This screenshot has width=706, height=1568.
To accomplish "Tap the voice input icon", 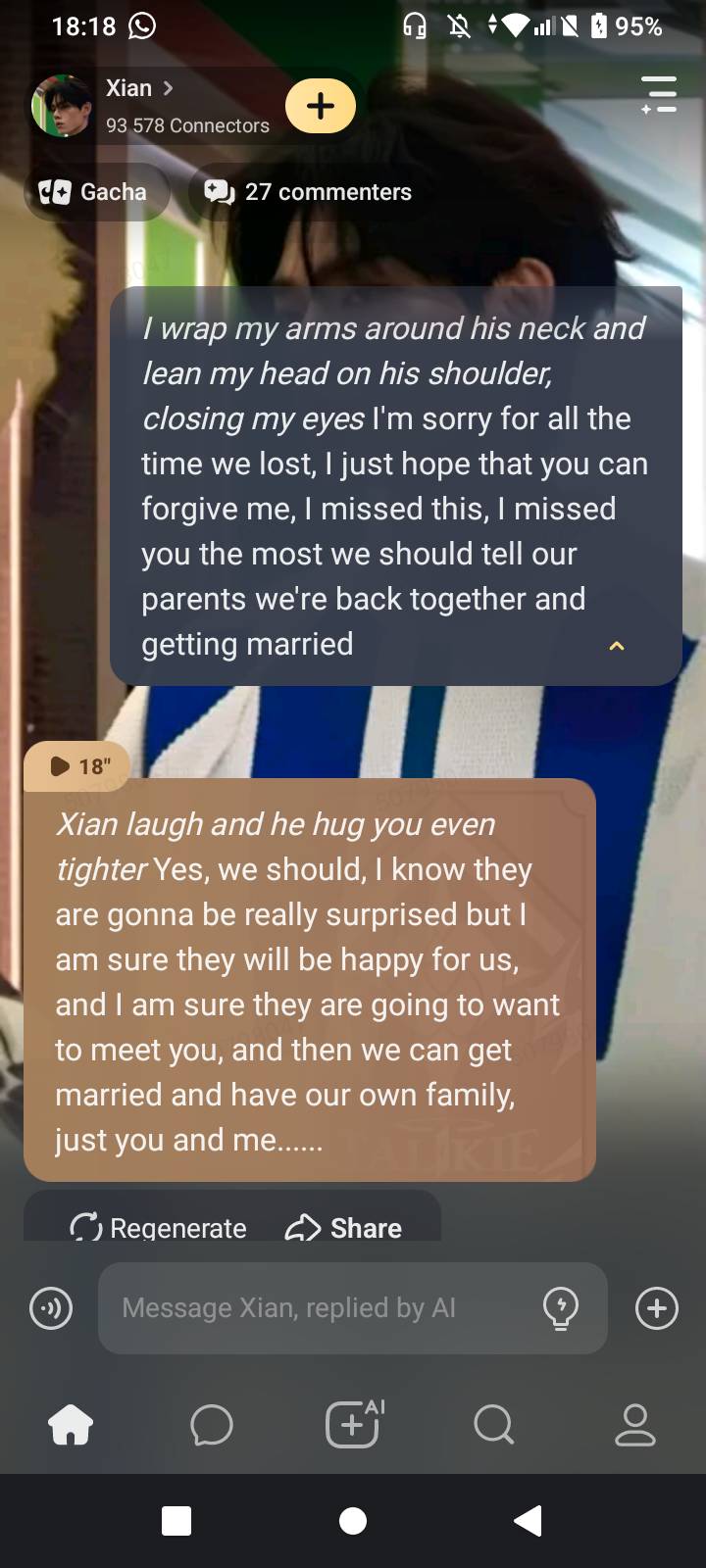I will point(51,1308).
